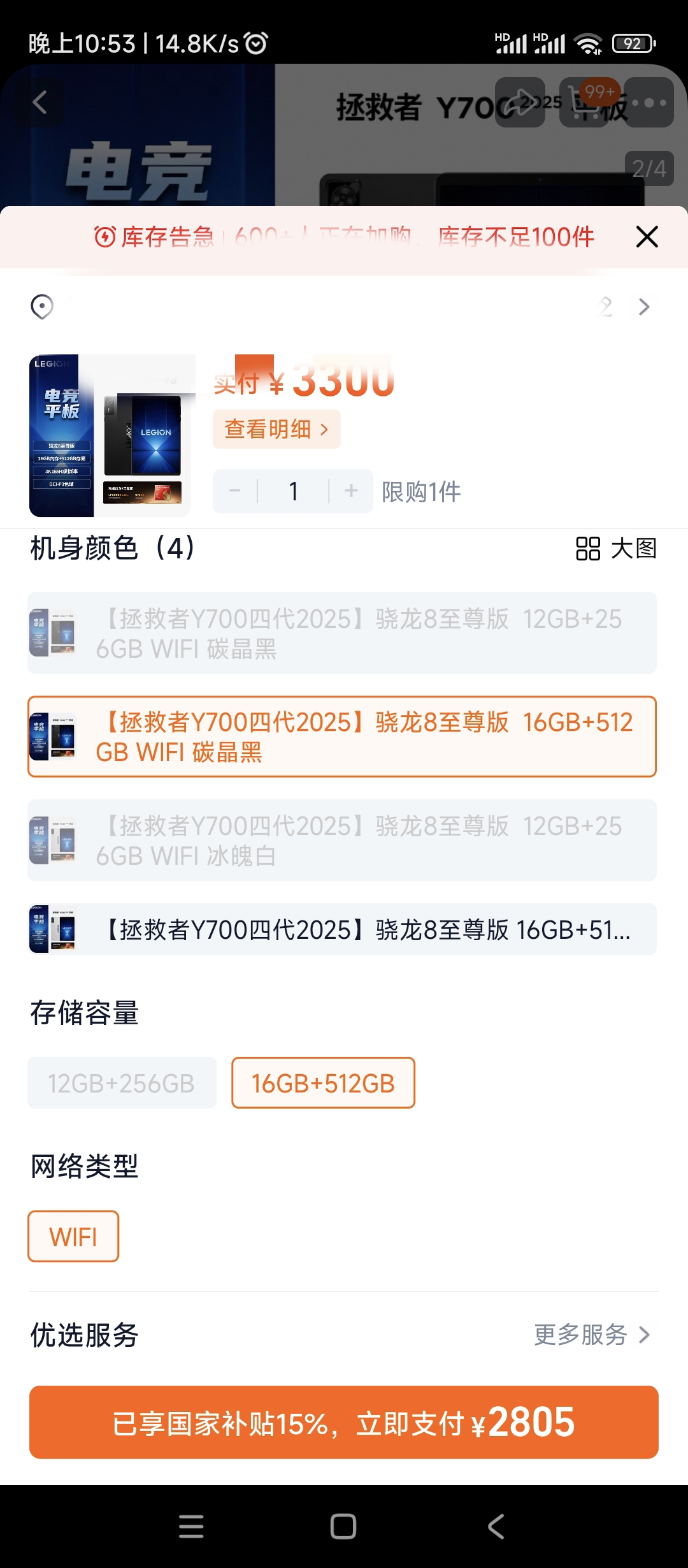This screenshot has height=1568, width=688.
Task: Increase quantity with the plus button
Action: pyautogui.click(x=351, y=491)
